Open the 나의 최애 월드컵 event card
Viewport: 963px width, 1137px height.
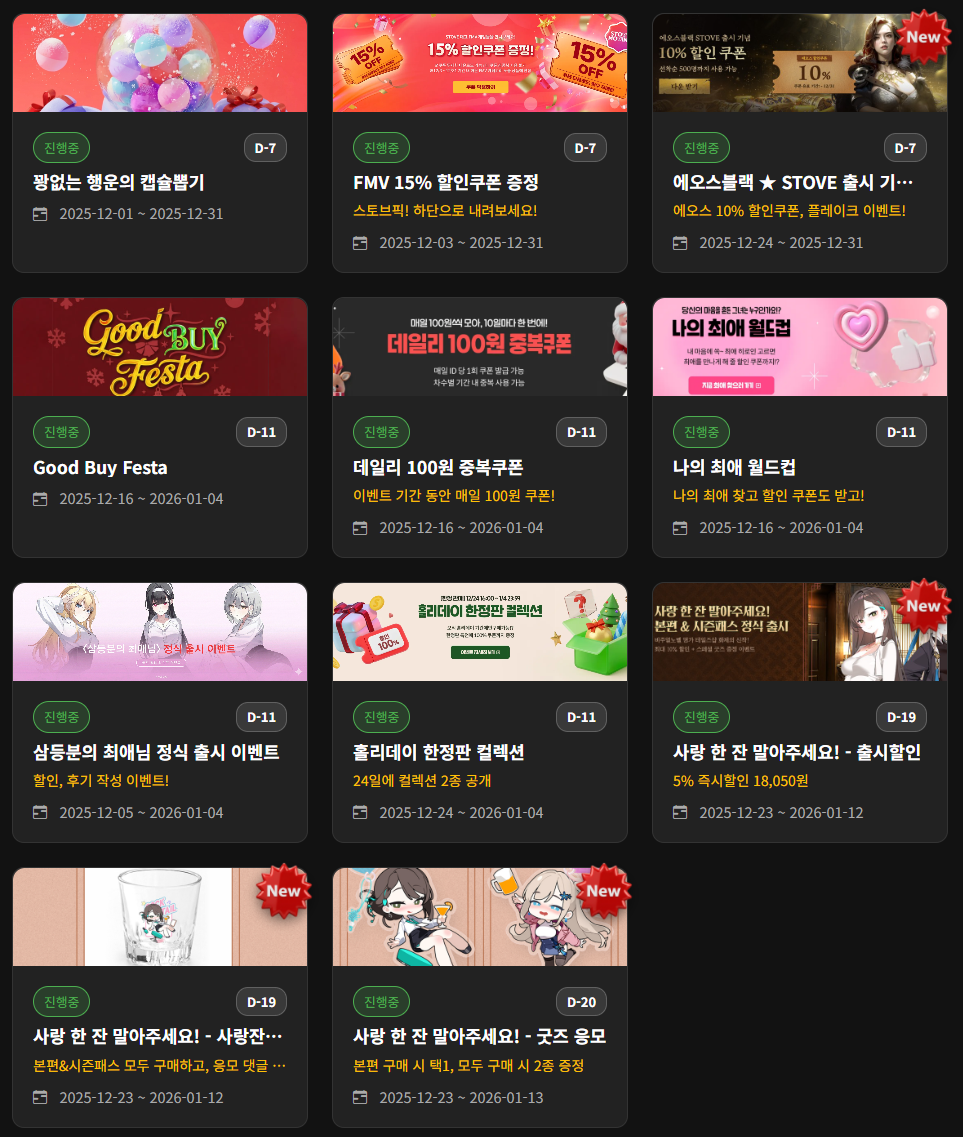pos(800,428)
